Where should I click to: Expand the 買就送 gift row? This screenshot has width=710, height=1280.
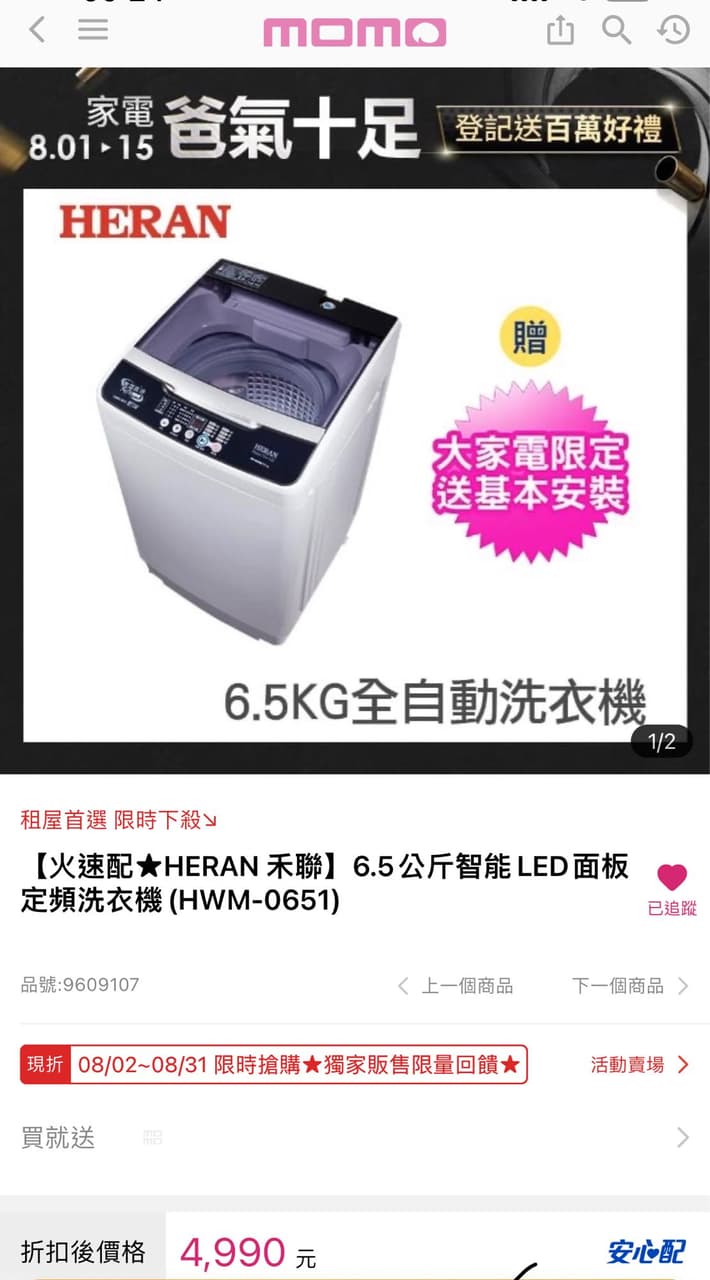[355, 1137]
